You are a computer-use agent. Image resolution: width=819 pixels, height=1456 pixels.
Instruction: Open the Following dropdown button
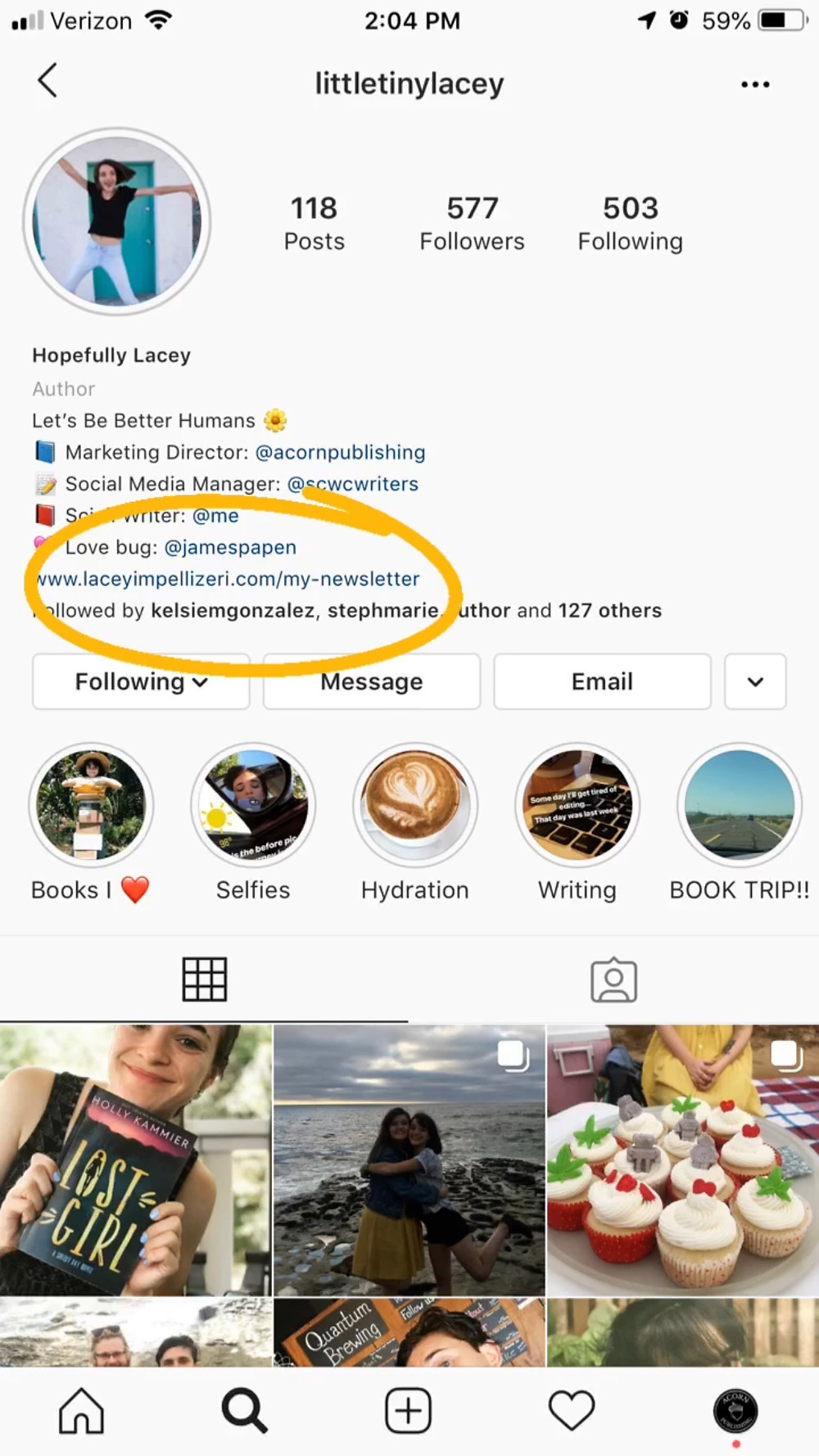(141, 681)
